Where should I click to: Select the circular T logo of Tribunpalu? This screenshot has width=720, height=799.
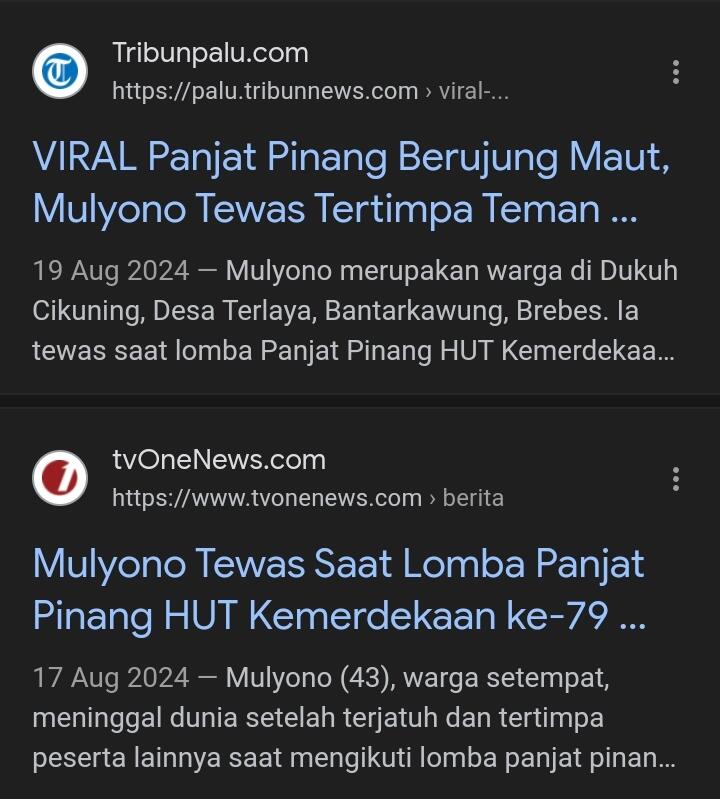60,70
